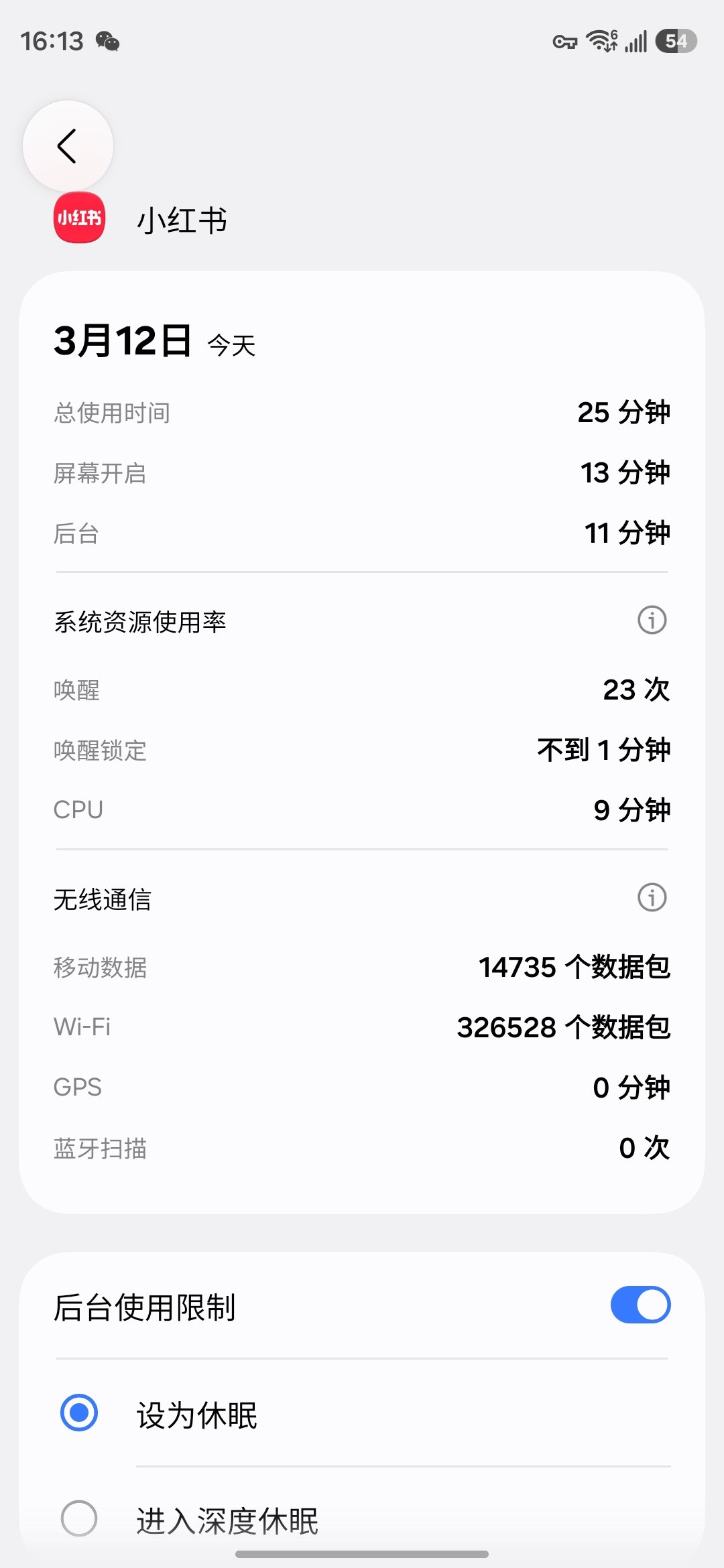The image size is (724, 1568).
Task: Open the WeChat notification icon in status bar
Action: click(x=107, y=42)
